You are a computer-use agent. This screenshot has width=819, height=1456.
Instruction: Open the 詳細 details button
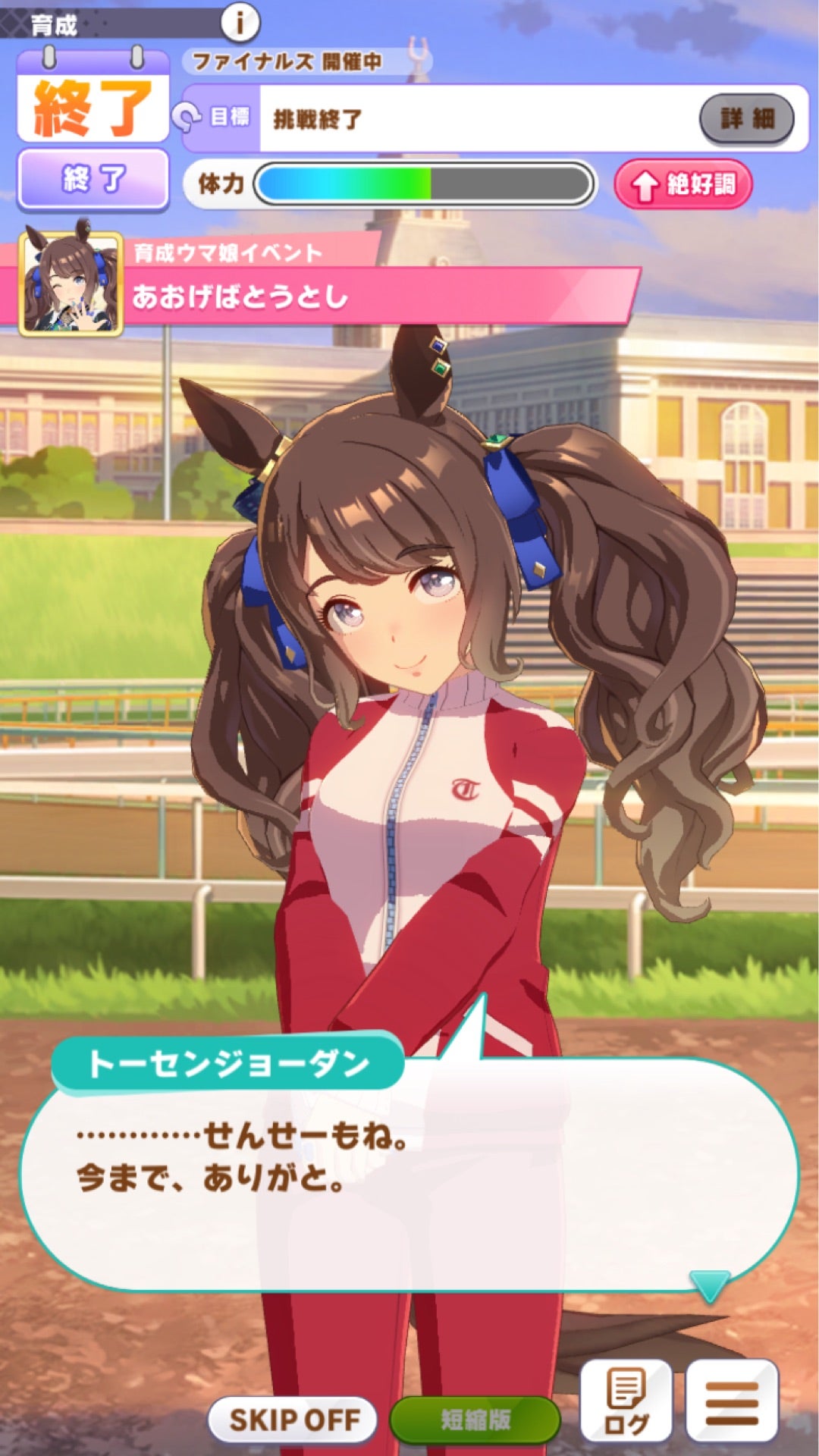tap(747, 118)
